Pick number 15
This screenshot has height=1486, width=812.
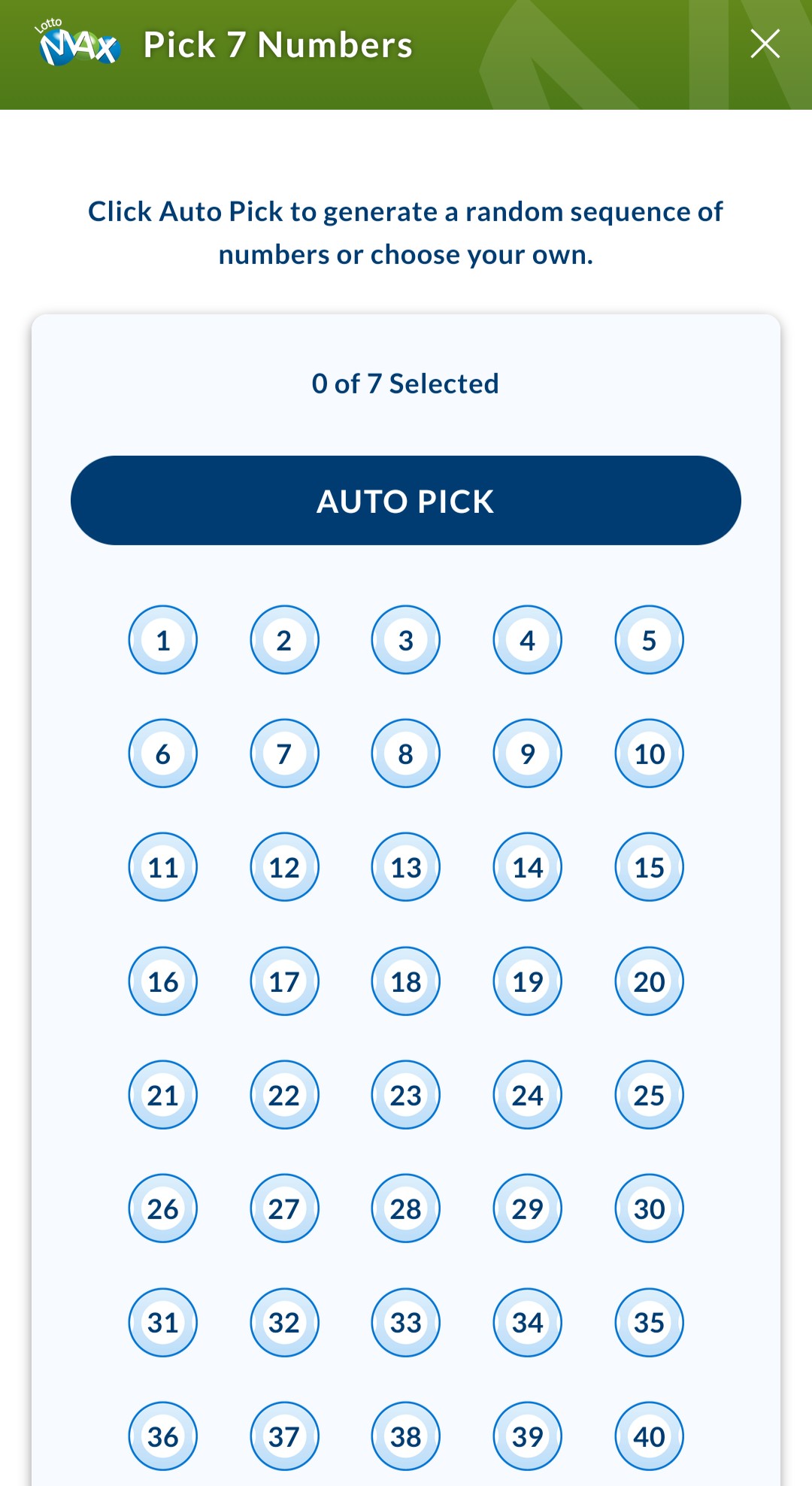(650, 867)
